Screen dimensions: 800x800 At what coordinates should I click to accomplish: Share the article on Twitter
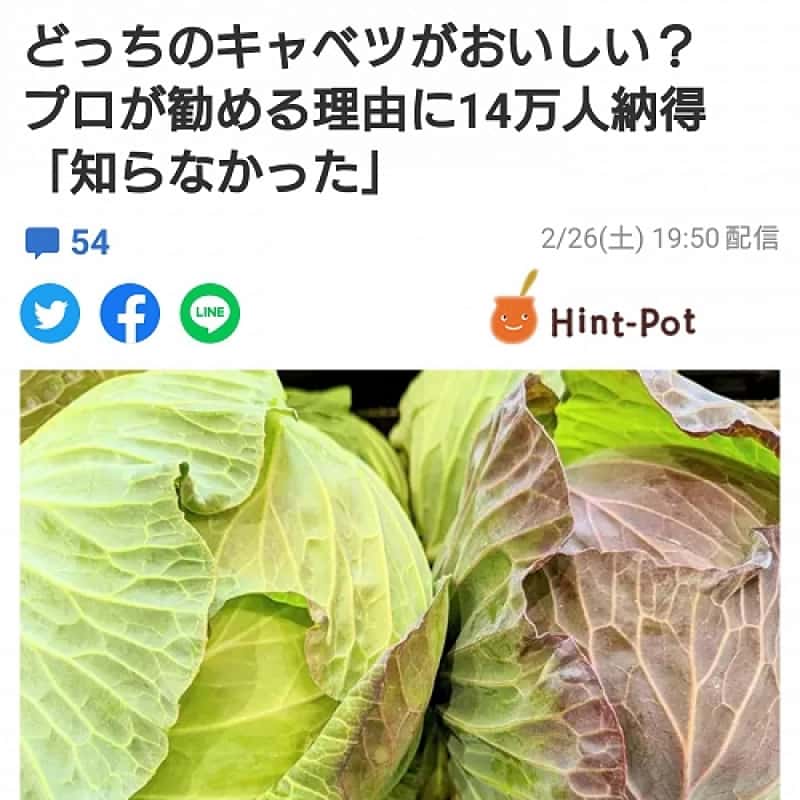point(50,314)
